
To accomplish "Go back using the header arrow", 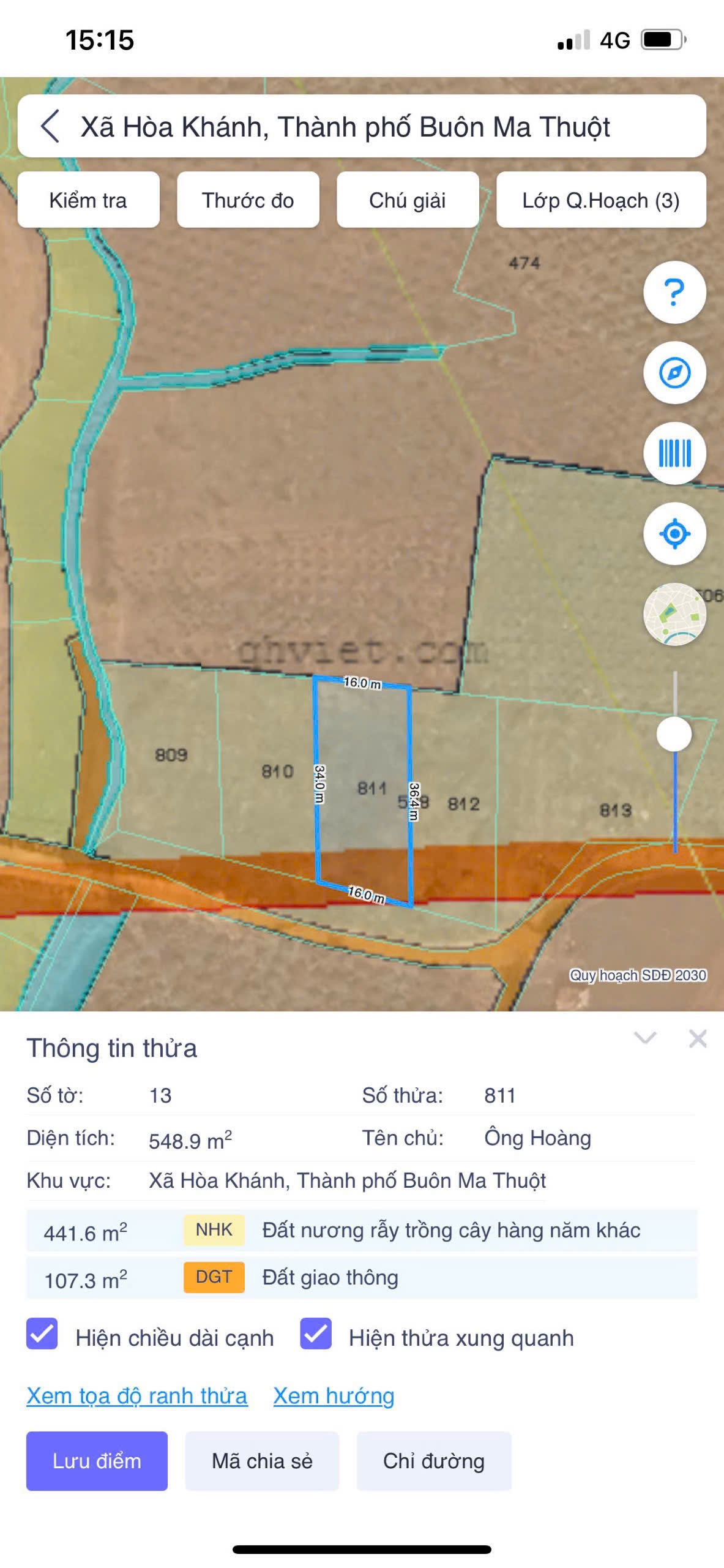I will [50, 127].
